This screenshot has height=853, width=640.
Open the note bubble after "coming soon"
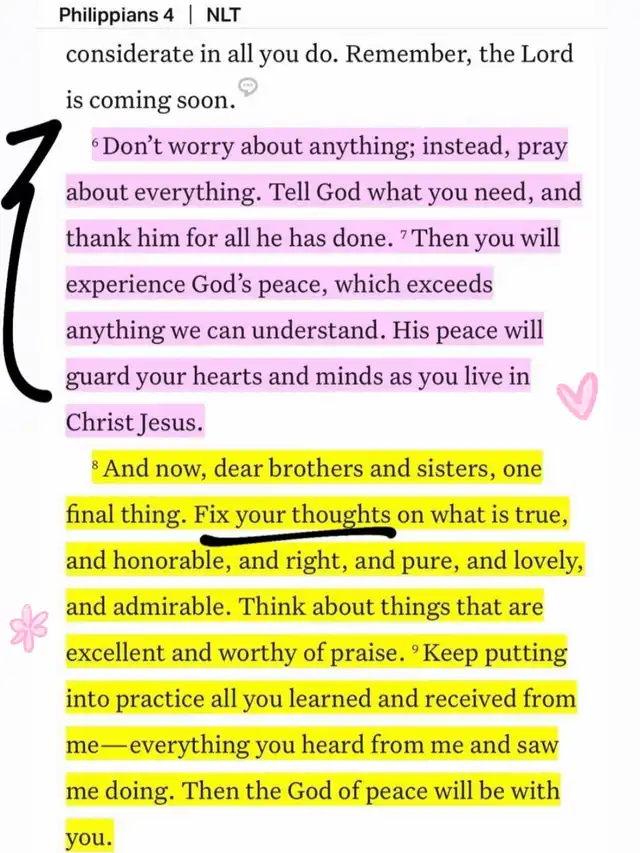click(250, 87)
